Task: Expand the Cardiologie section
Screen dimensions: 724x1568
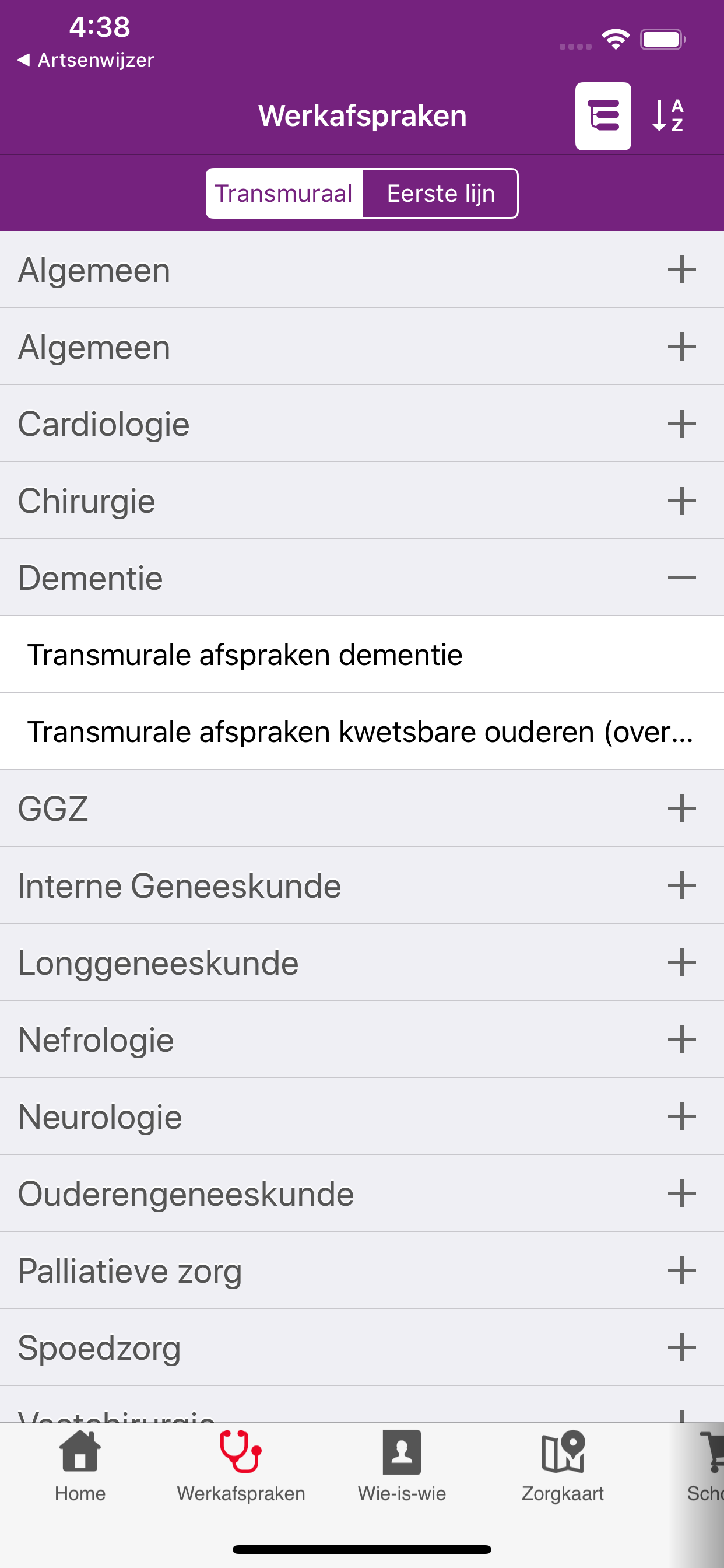Action: click(x=362, y=423)
